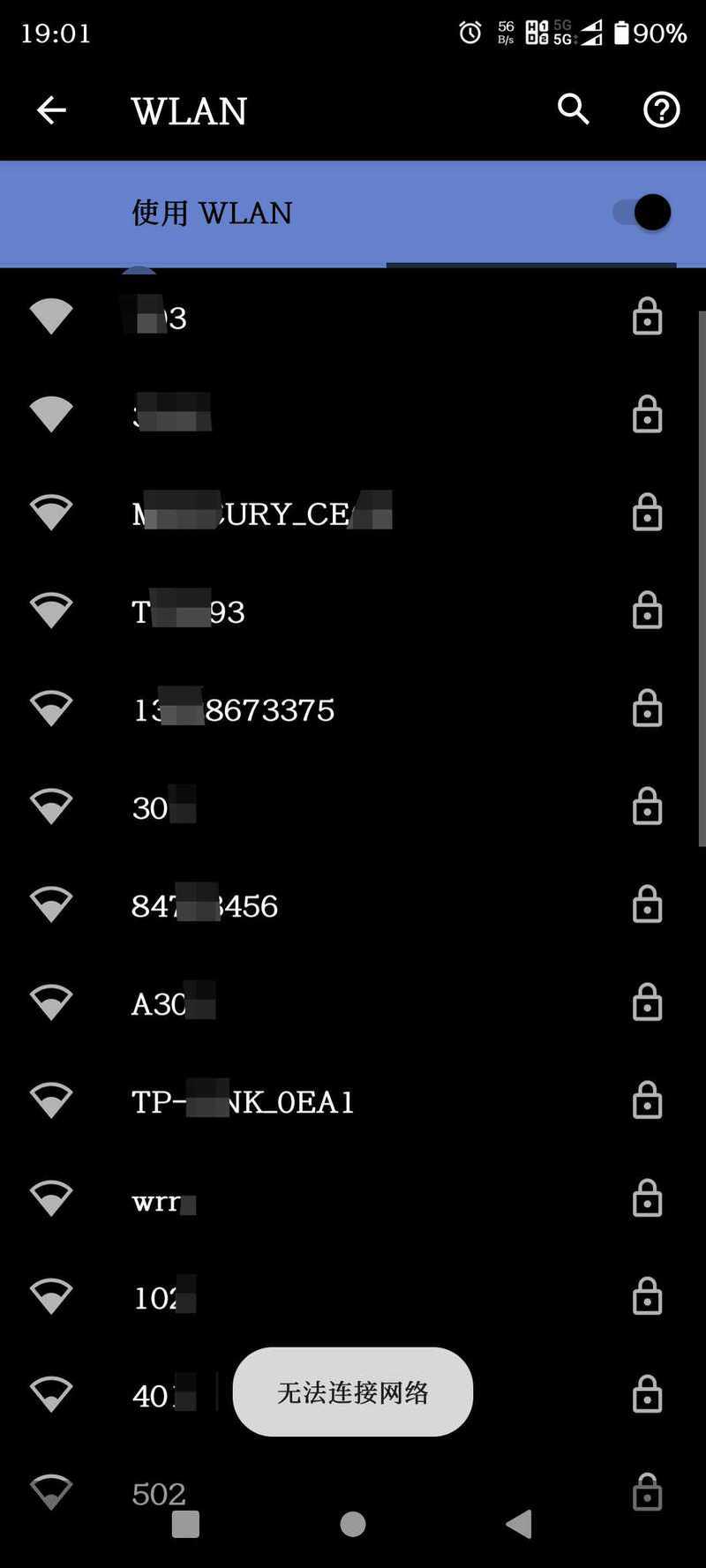The width and height of the screenshot is (706, 1568).
Task: Connect to the MERCURY_CE network
Action: coord(353,513)
